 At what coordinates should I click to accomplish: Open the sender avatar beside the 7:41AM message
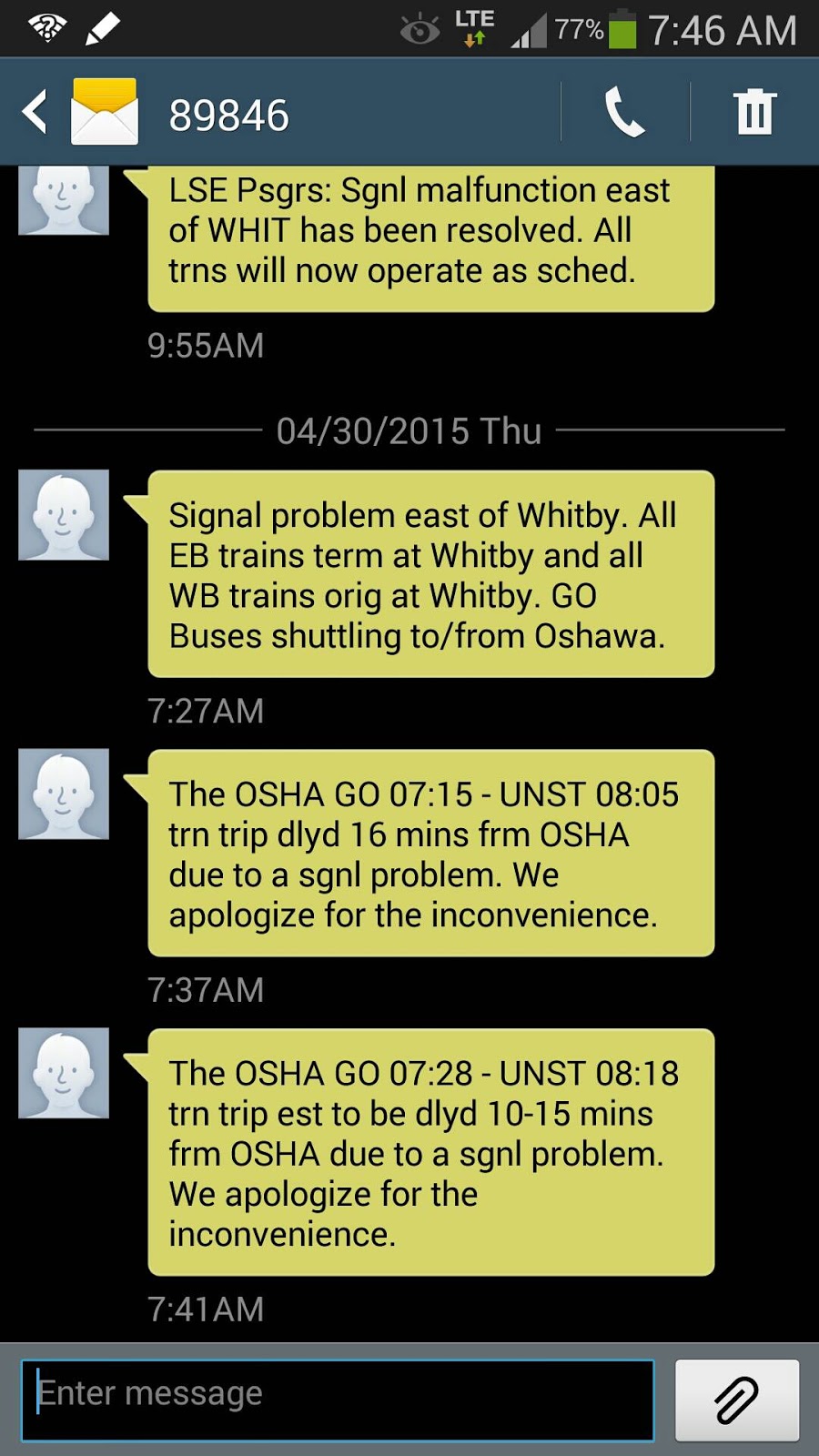(64, 1073)
